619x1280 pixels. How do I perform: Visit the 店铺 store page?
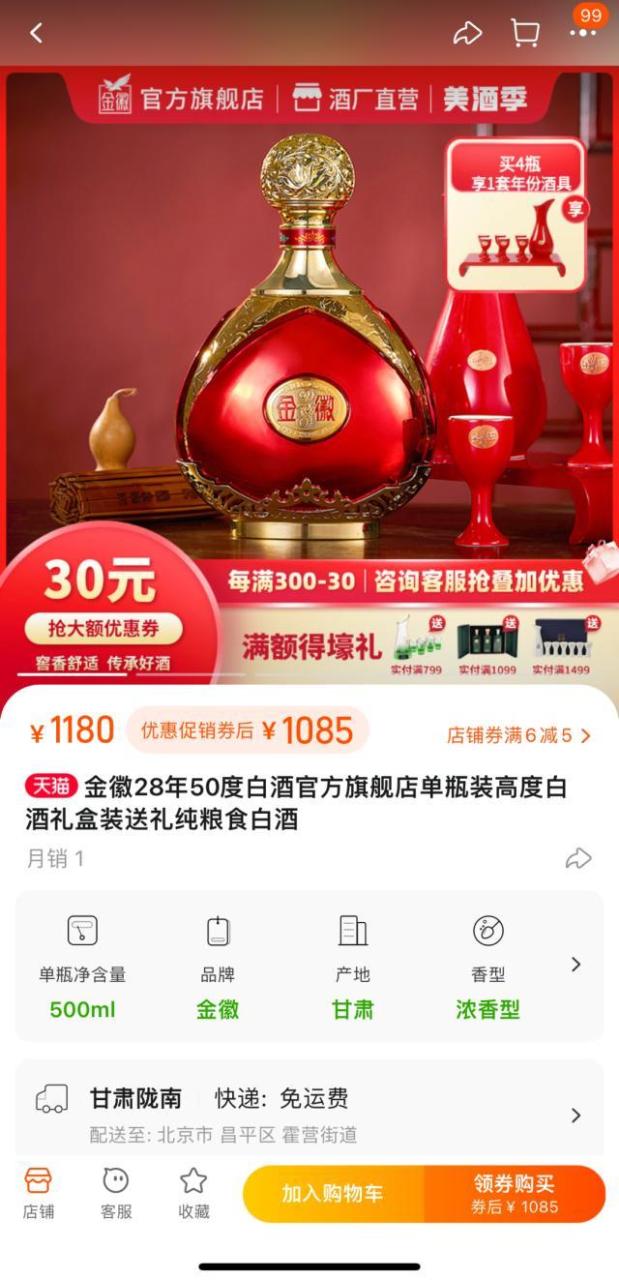[x=38, y=1193]
